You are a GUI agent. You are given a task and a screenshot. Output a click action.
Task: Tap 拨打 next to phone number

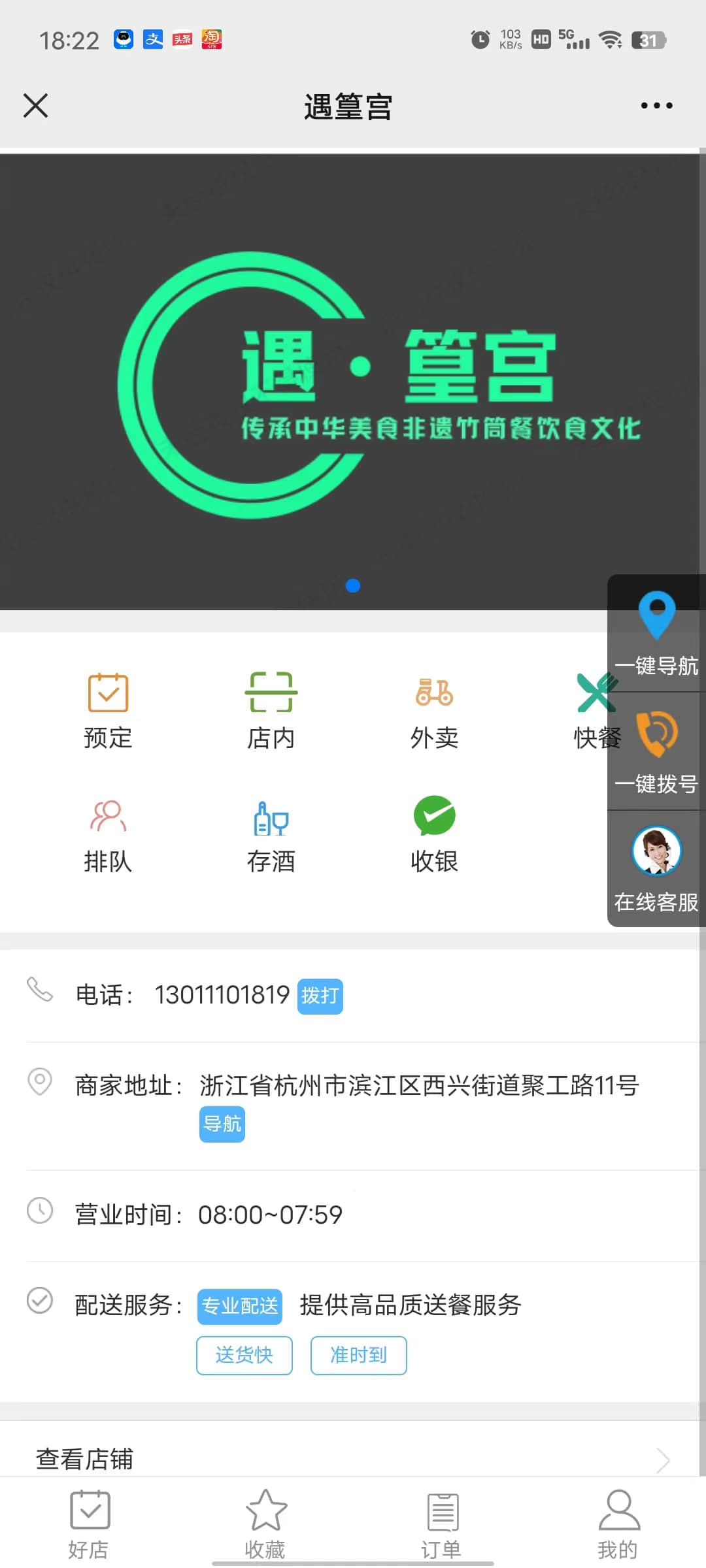coord(320,996)
